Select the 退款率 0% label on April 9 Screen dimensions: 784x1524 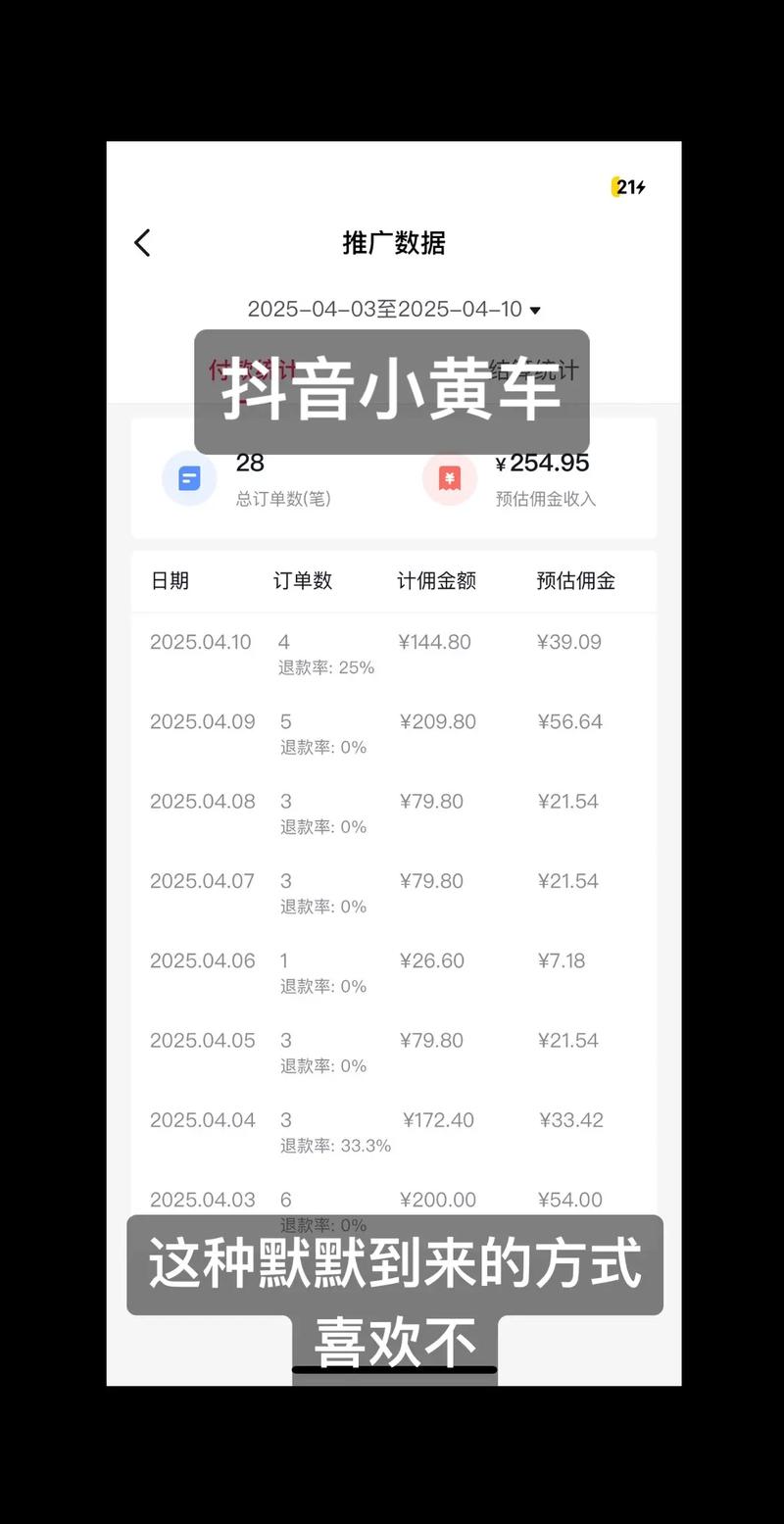pos(323,747)
